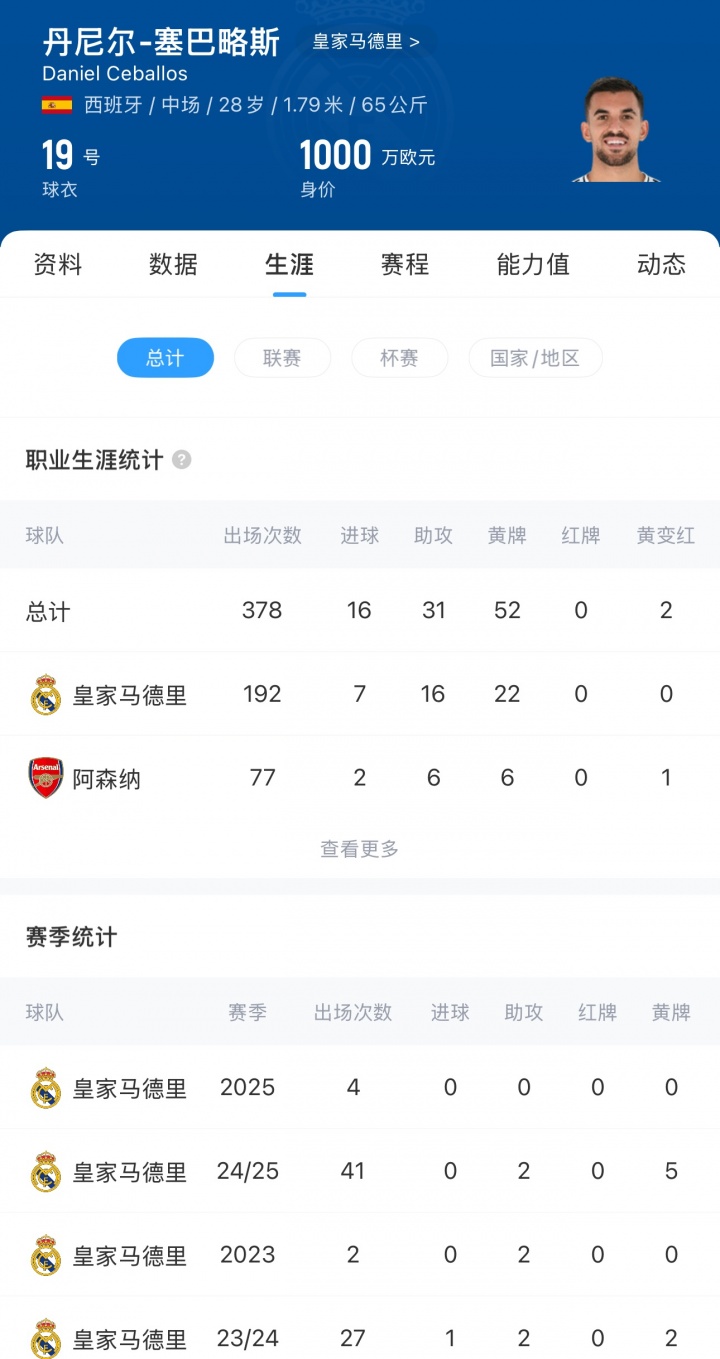The height and width of the screenshot is (1359, 720).
Task: Switch to the 数据 tab
Action: 173,264
